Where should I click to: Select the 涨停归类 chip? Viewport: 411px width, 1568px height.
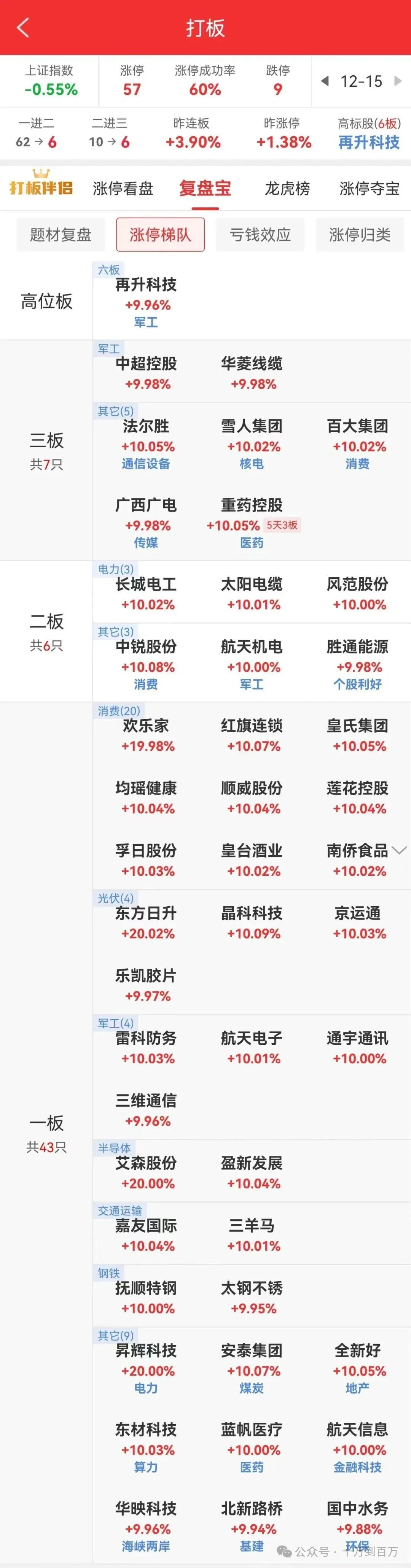coord(359,234)
